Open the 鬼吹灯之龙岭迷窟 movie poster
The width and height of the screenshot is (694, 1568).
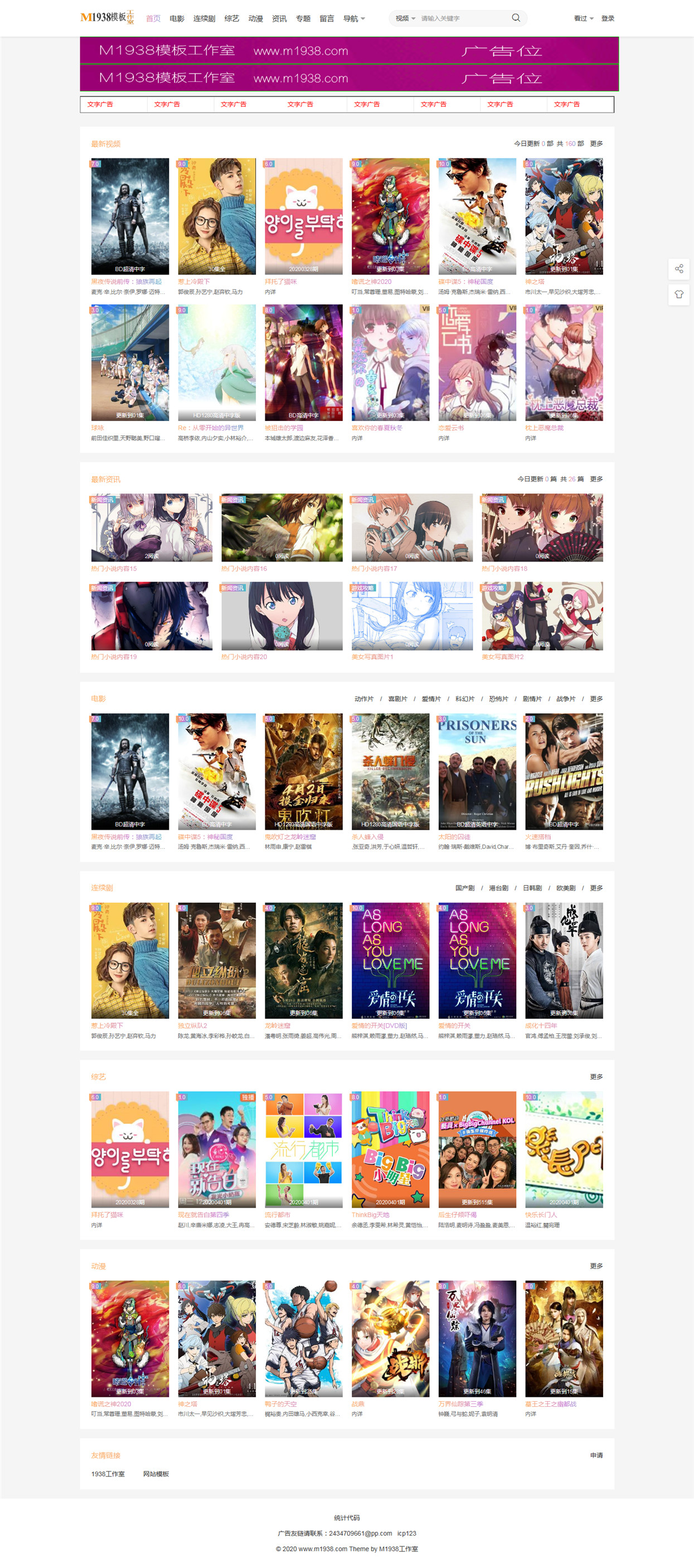(x=303, y=772)
